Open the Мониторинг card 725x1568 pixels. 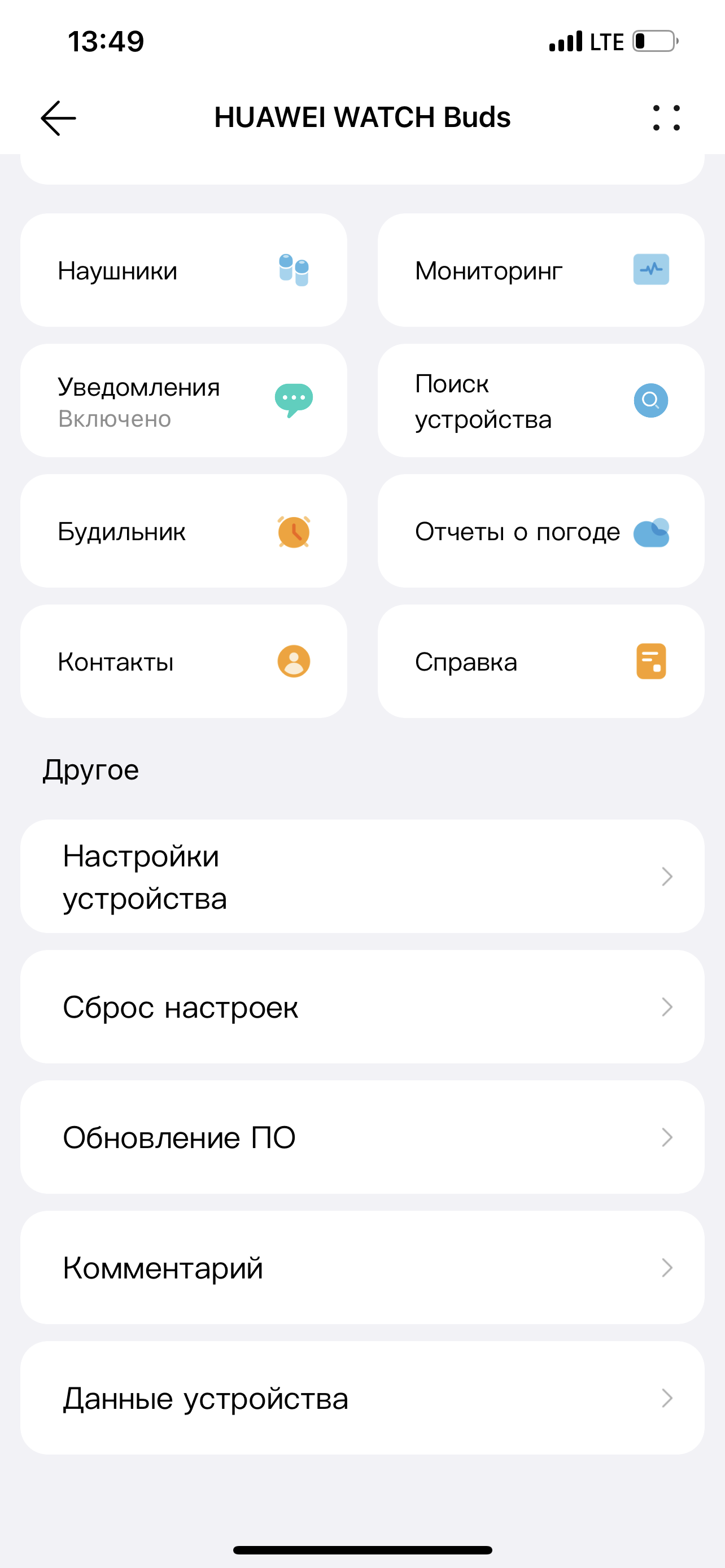click(540, 270)
